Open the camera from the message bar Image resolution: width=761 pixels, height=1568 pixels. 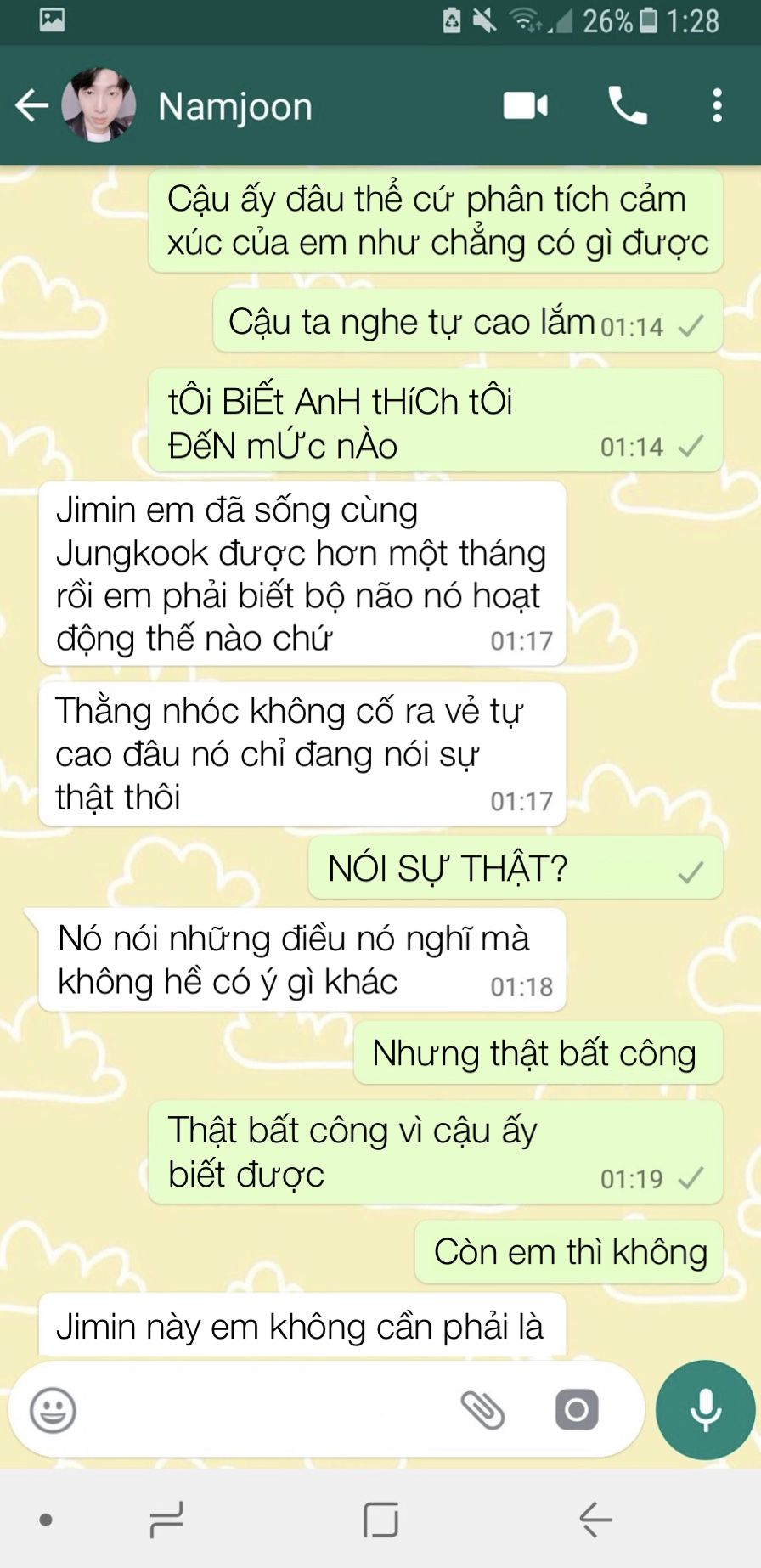[x=577, y=1411]
